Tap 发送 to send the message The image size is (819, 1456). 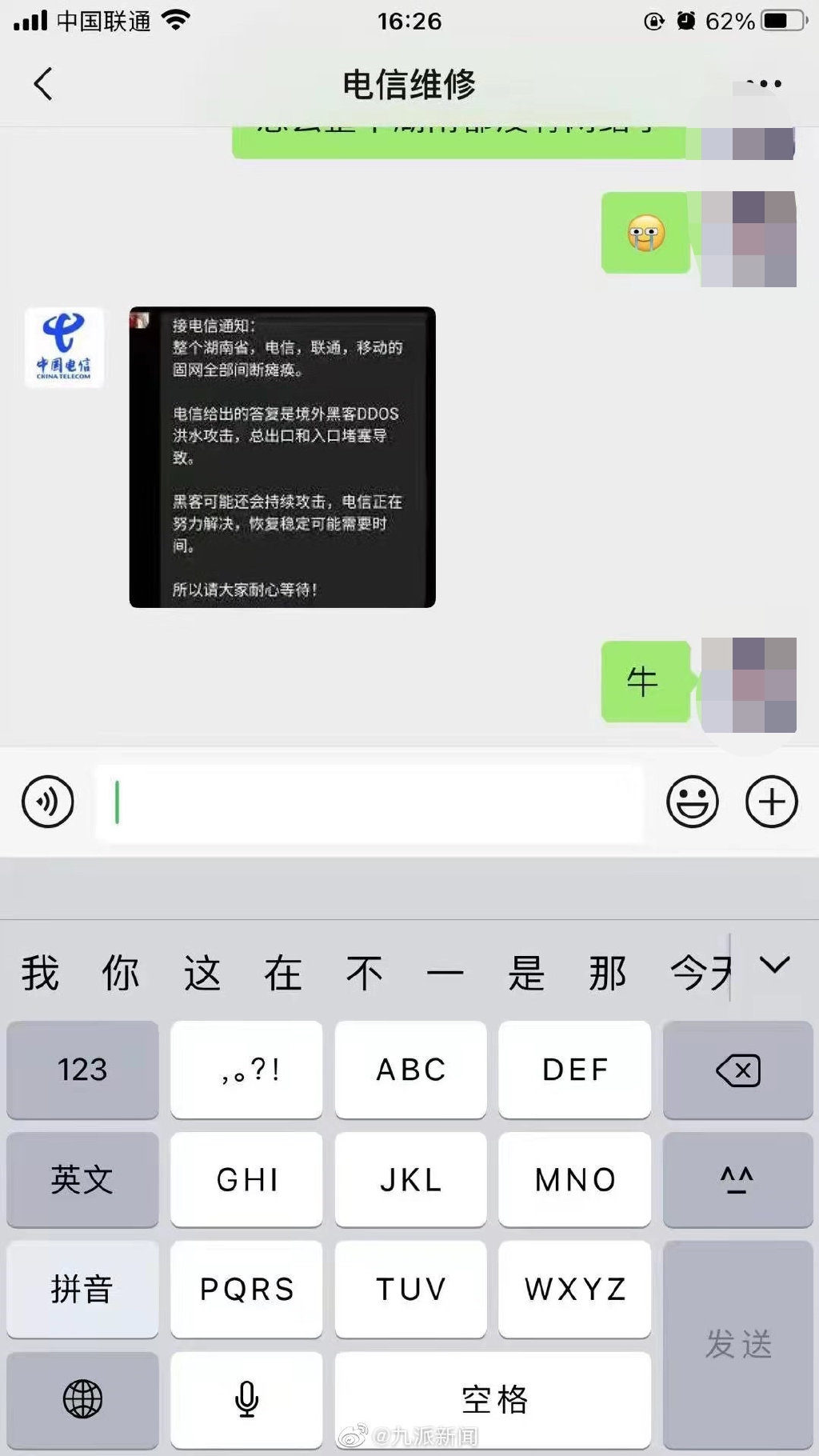pyautogui.click(x=737, y=1344)
